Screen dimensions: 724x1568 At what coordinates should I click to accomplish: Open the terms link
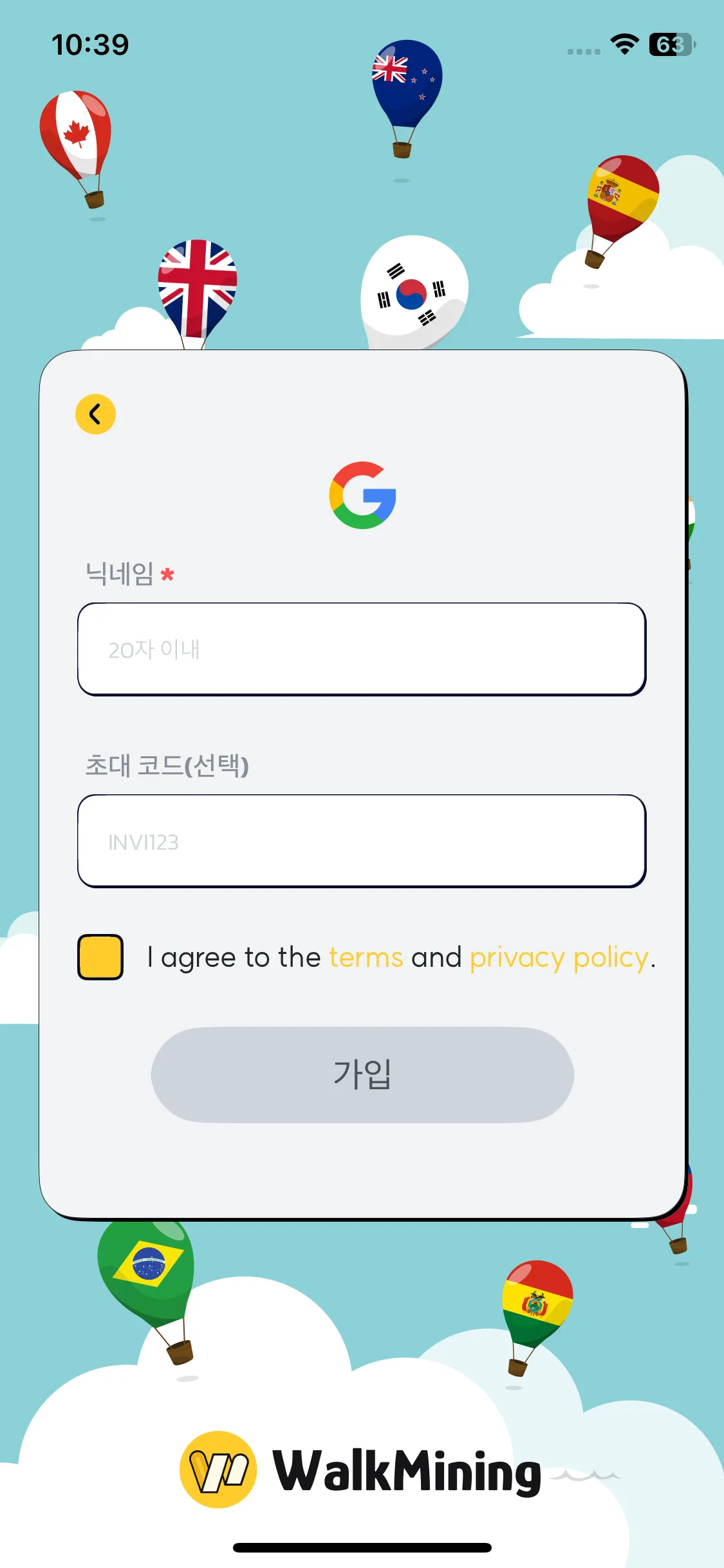pos(366,957)
